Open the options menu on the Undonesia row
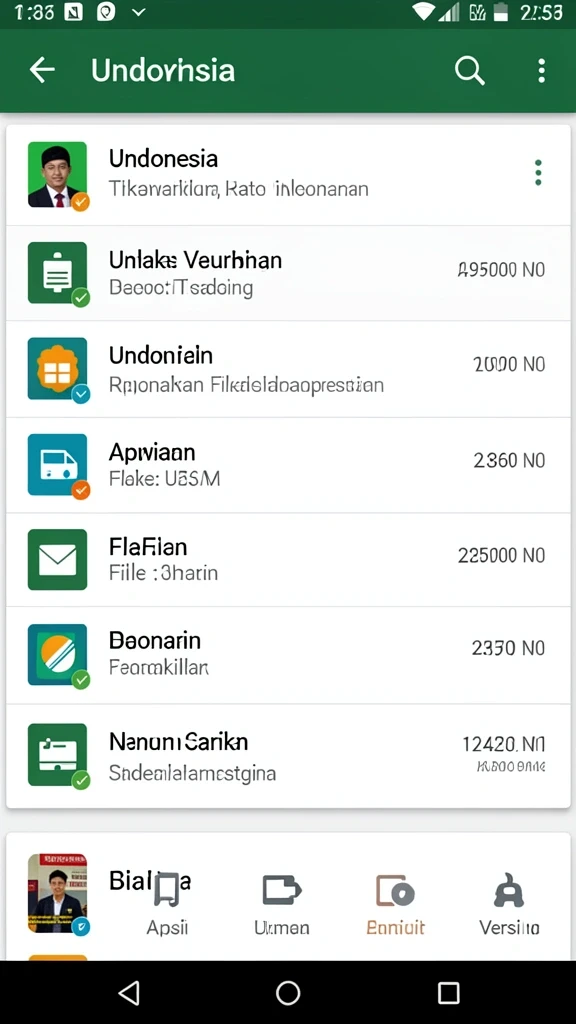576x1024 pixels. [x=538, y=173]
